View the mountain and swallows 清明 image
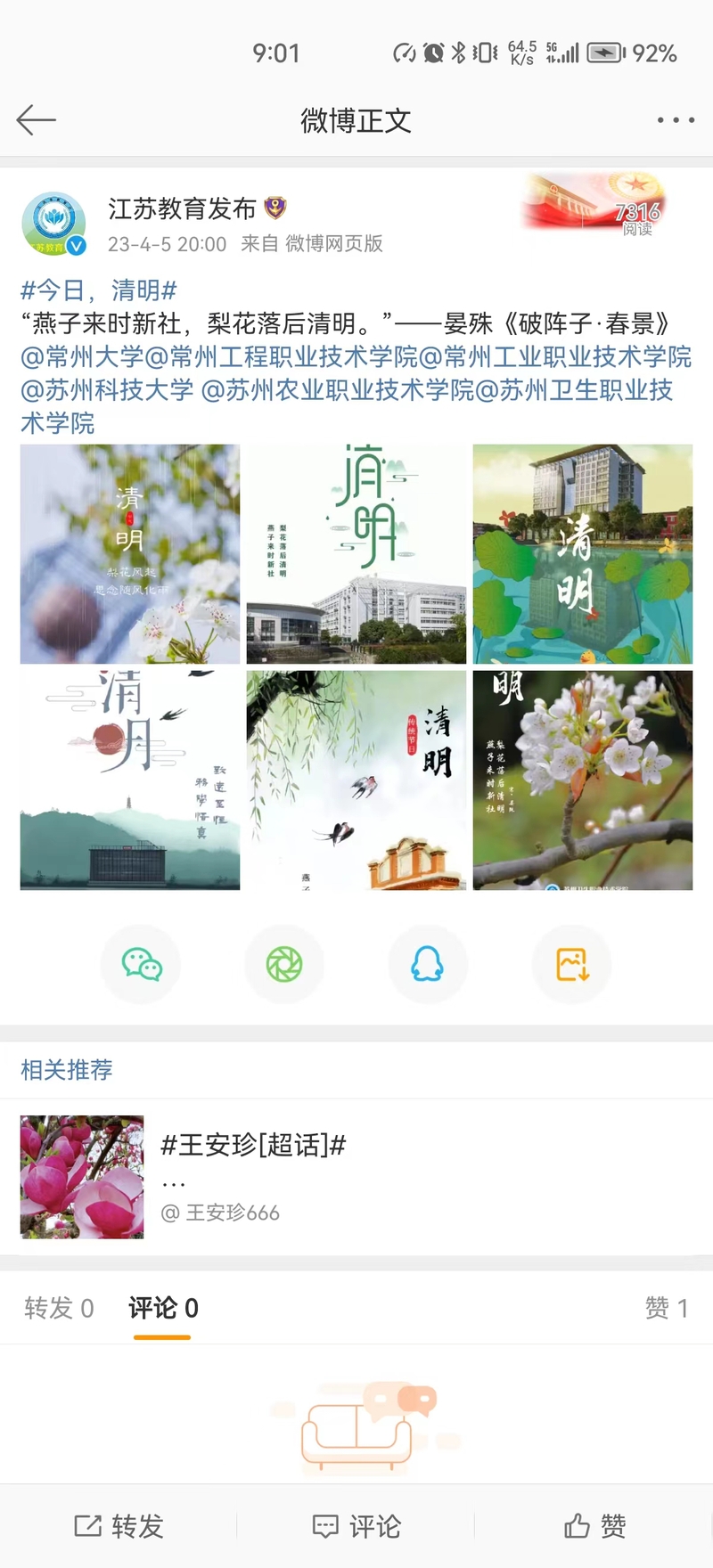Screen dimensions: 713x1568 (x=130, y=780)
